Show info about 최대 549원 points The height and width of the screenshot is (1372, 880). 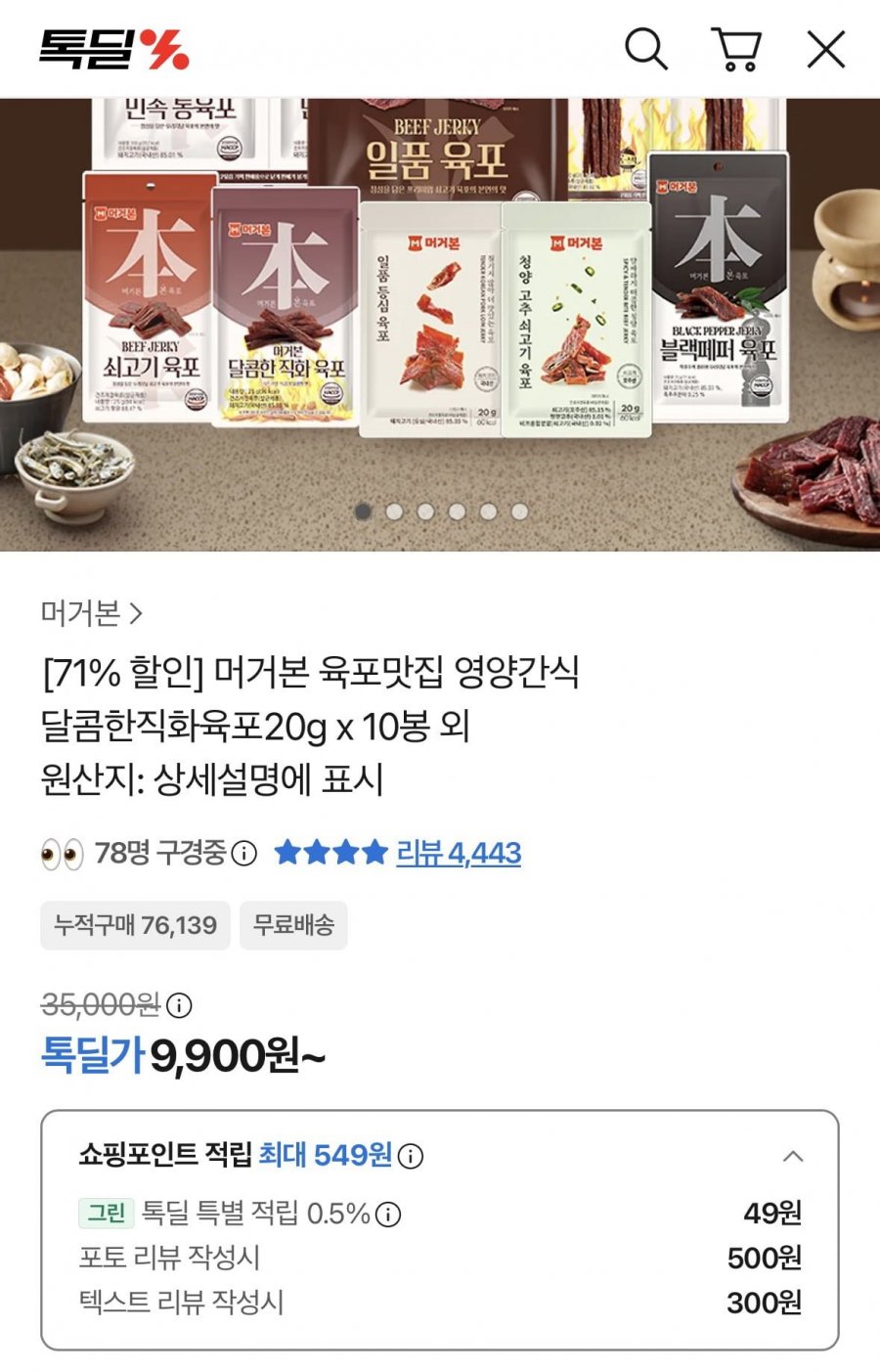411,1156
